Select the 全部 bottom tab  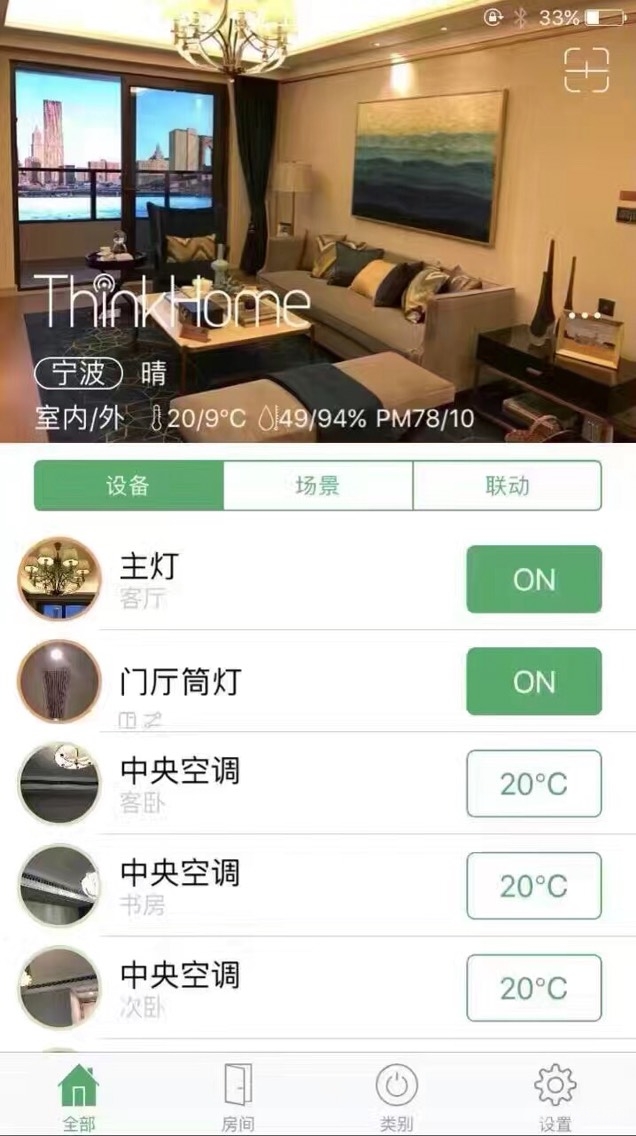click(x=79, y=1096)
